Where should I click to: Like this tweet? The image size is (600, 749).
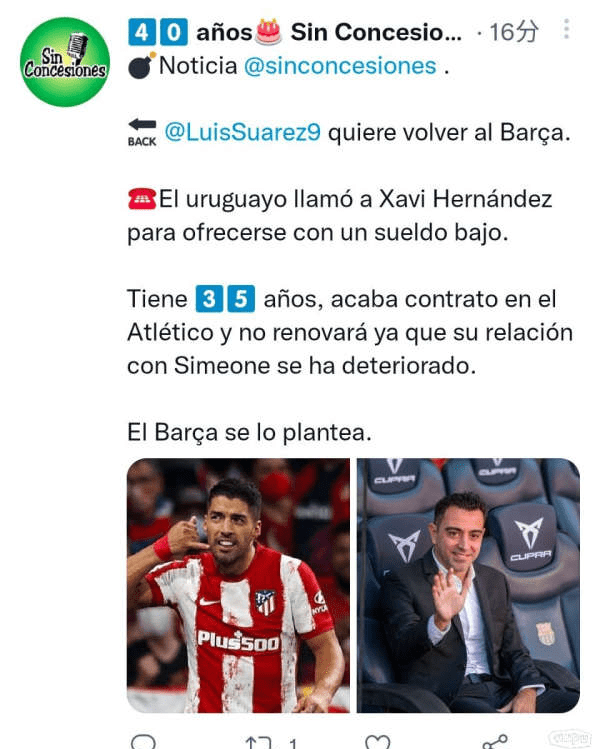[377, 742]
